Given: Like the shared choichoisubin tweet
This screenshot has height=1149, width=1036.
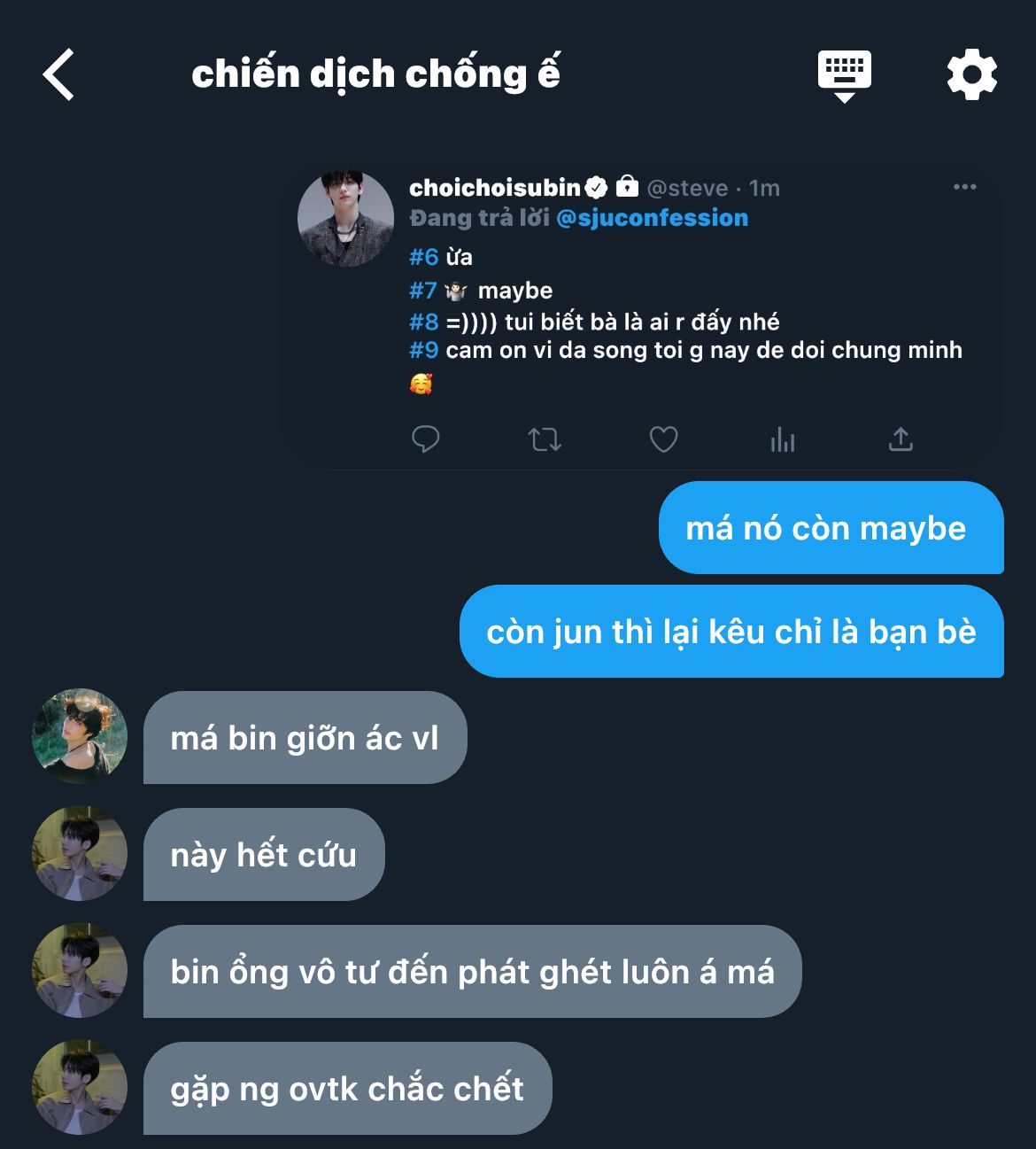Looking at the screenshot, I should 663,439.
